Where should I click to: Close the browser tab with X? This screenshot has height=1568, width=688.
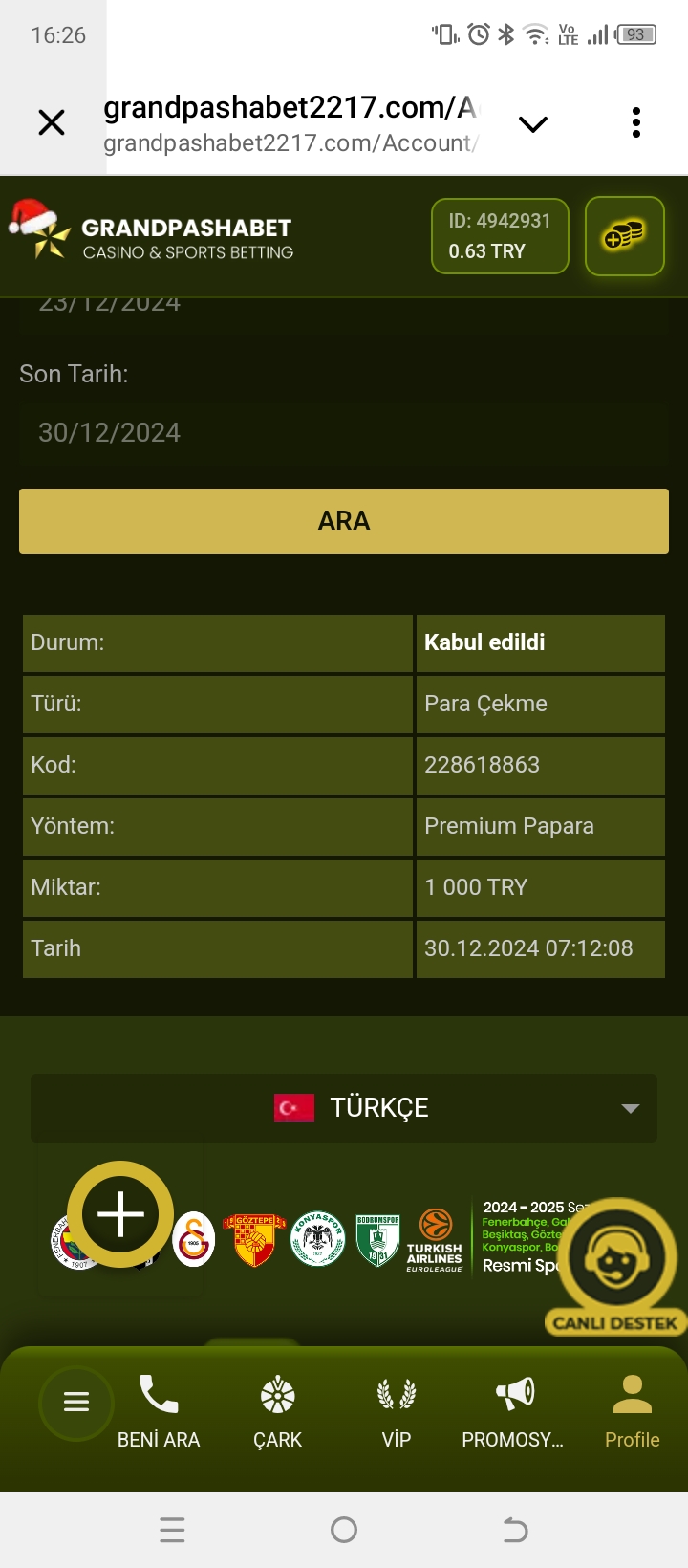click(x=52, y=122)
